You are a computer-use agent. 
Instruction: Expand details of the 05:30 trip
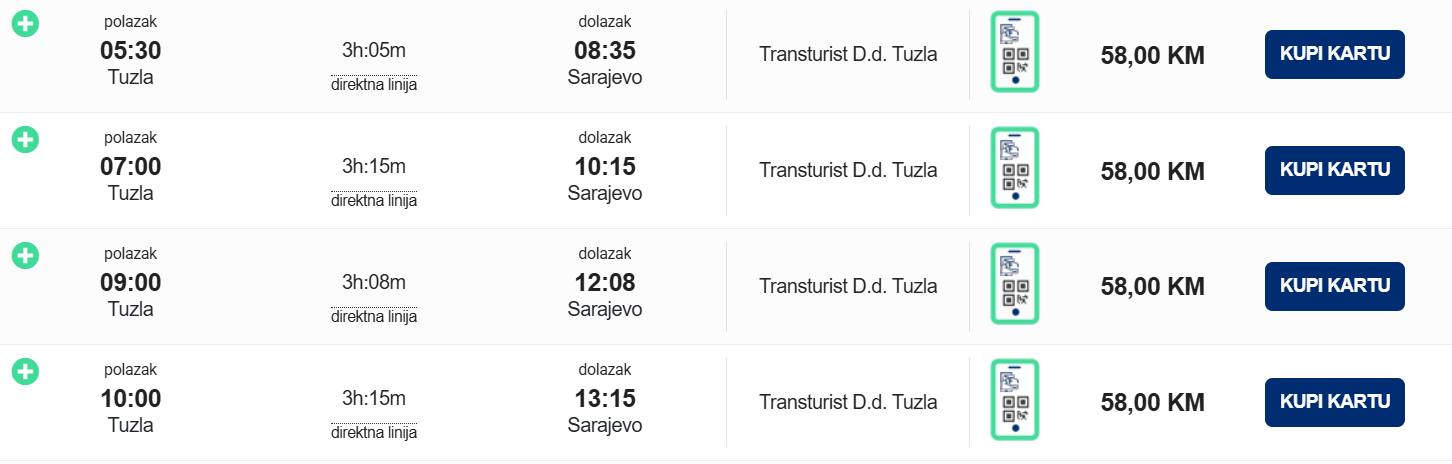tap(25, 24)
